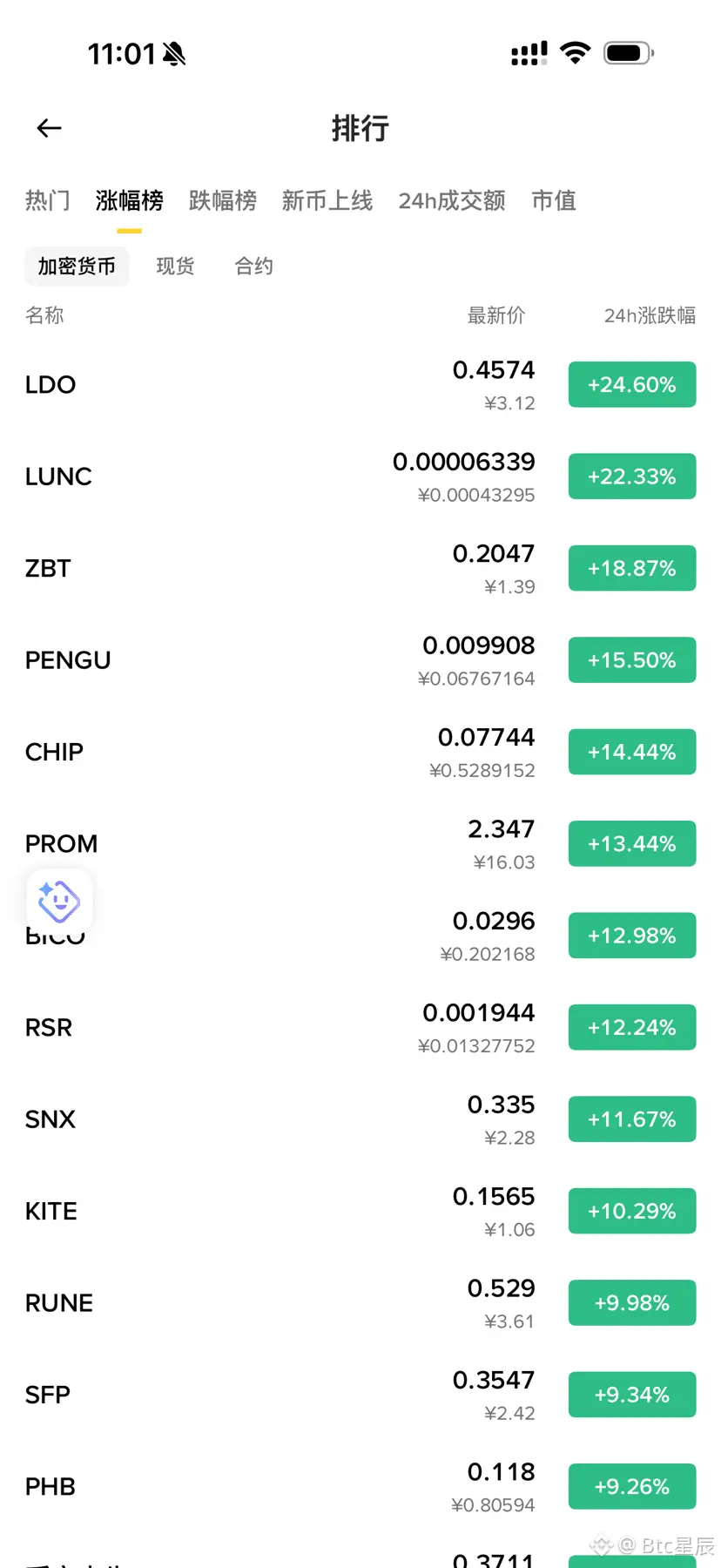Select the 合约 filter
The width and height of the screenshot is (721, 1568).
(253, 266)
